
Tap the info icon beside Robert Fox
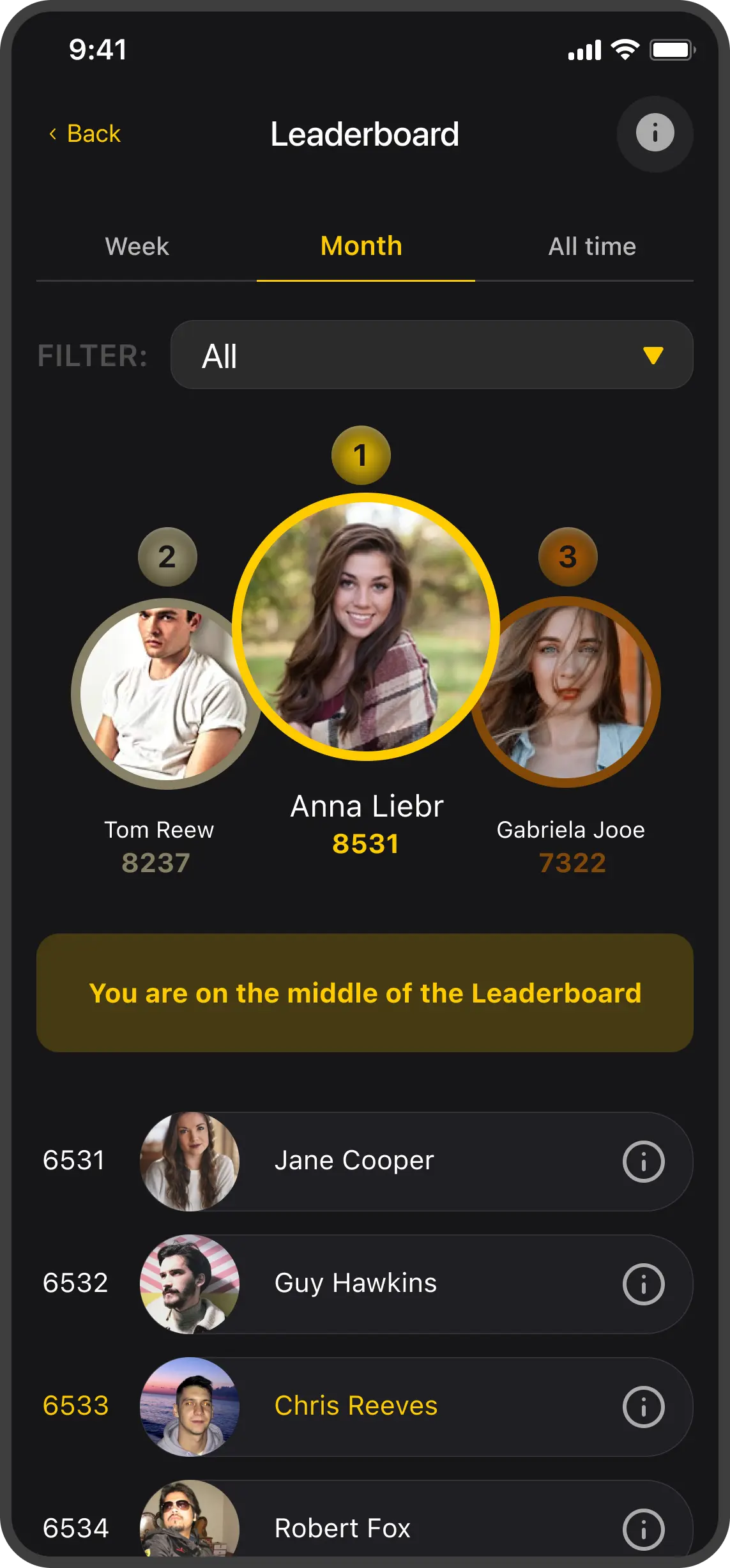click(x=643, y=1529)
